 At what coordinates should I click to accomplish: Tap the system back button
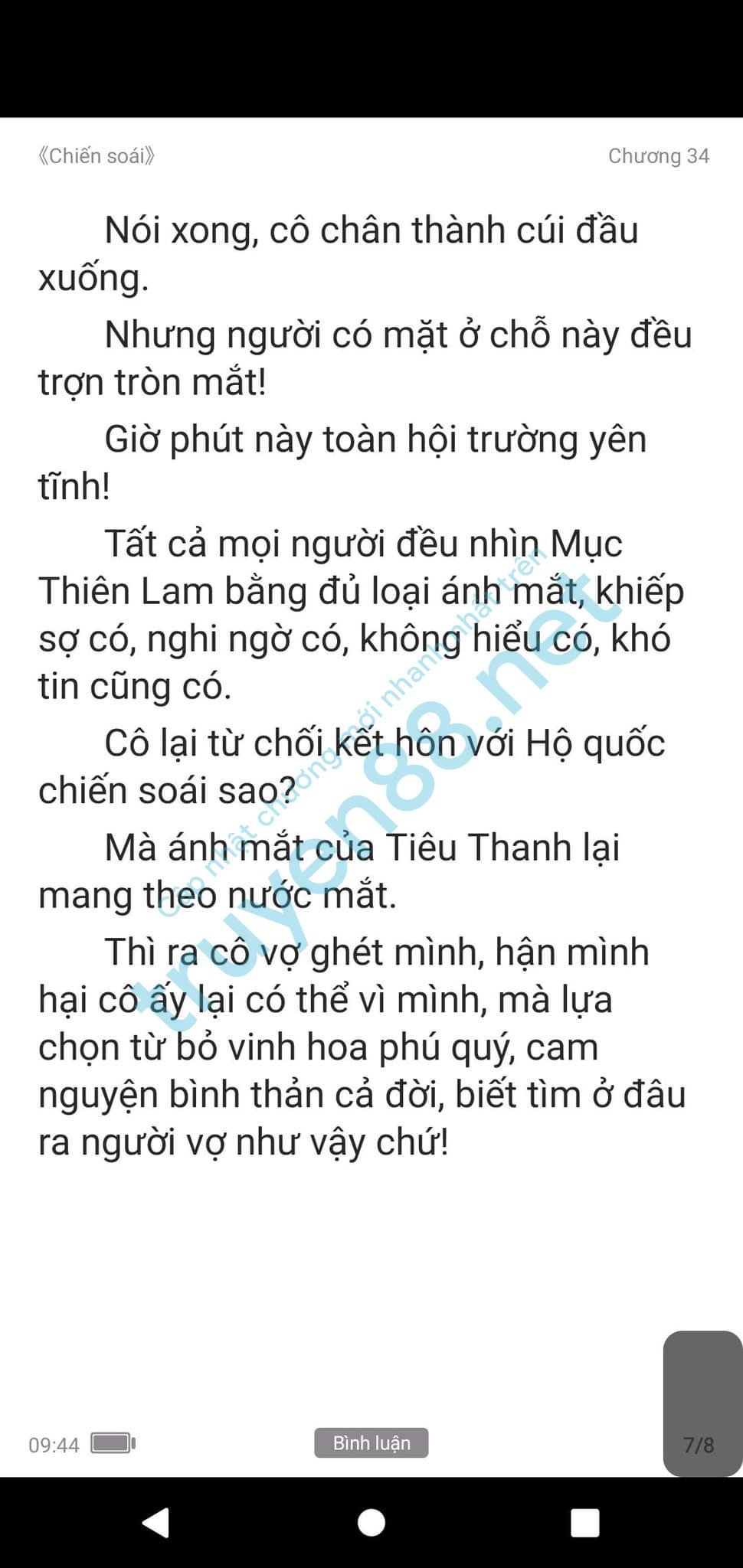[x=156, y=1523]
